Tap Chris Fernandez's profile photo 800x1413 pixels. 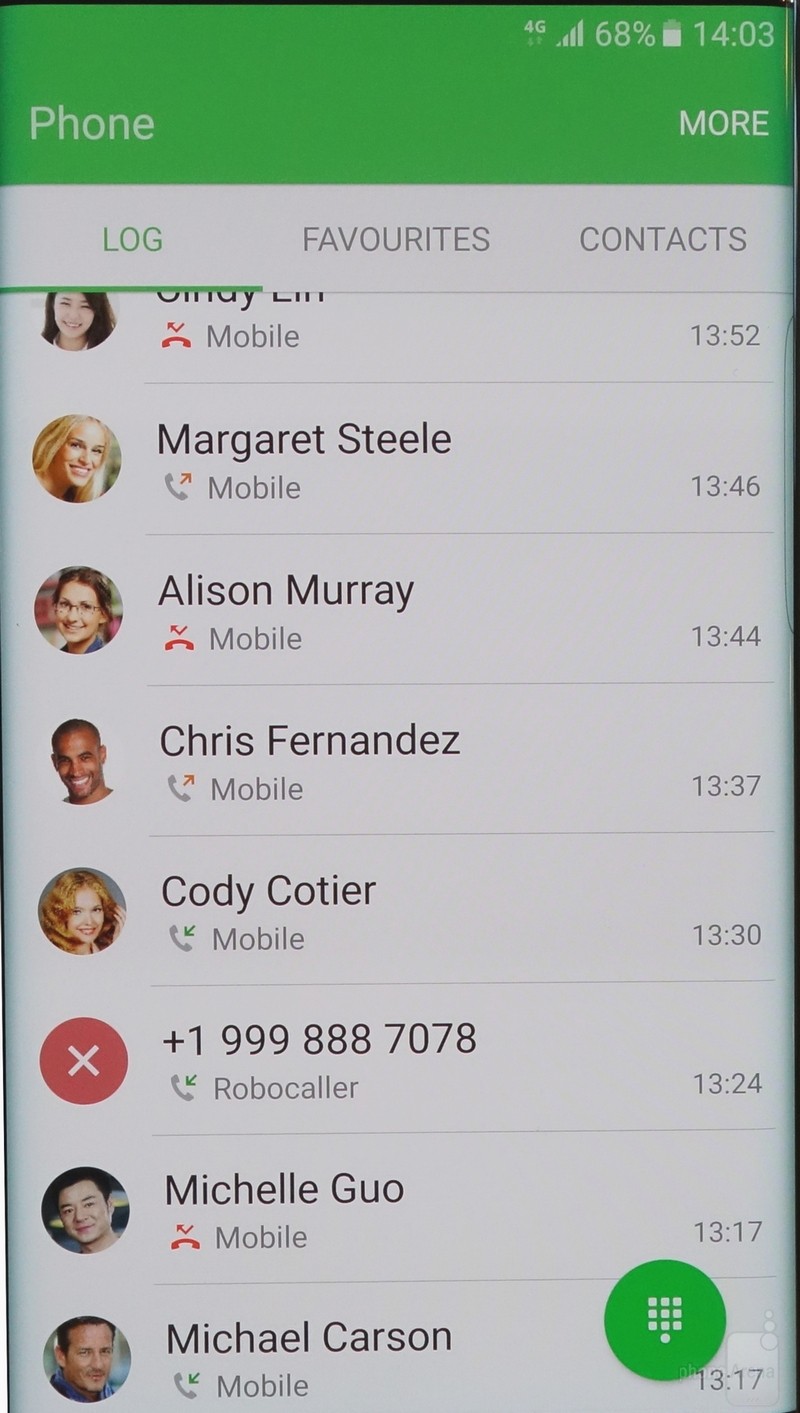tap(80, 761)
